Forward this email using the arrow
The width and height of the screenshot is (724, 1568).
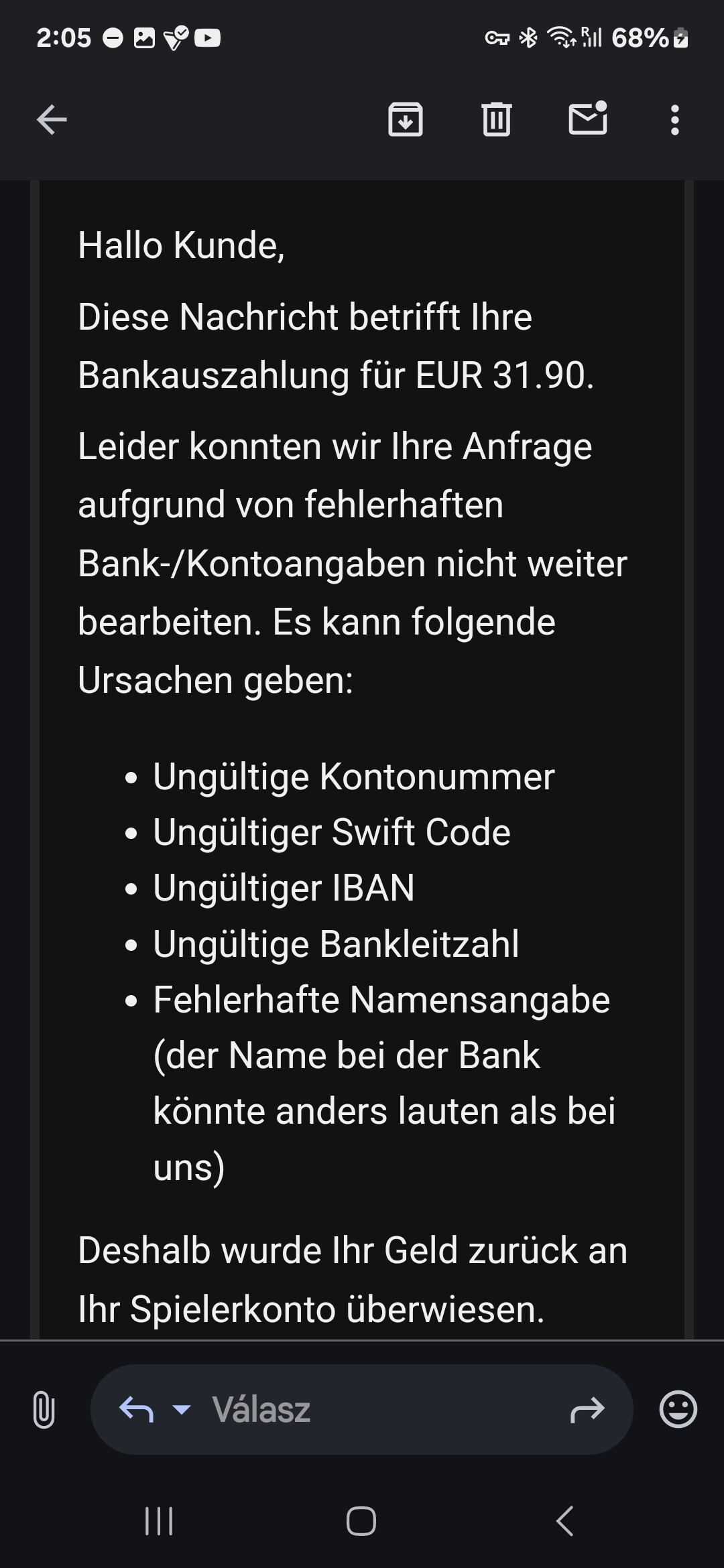[587, 1410]
